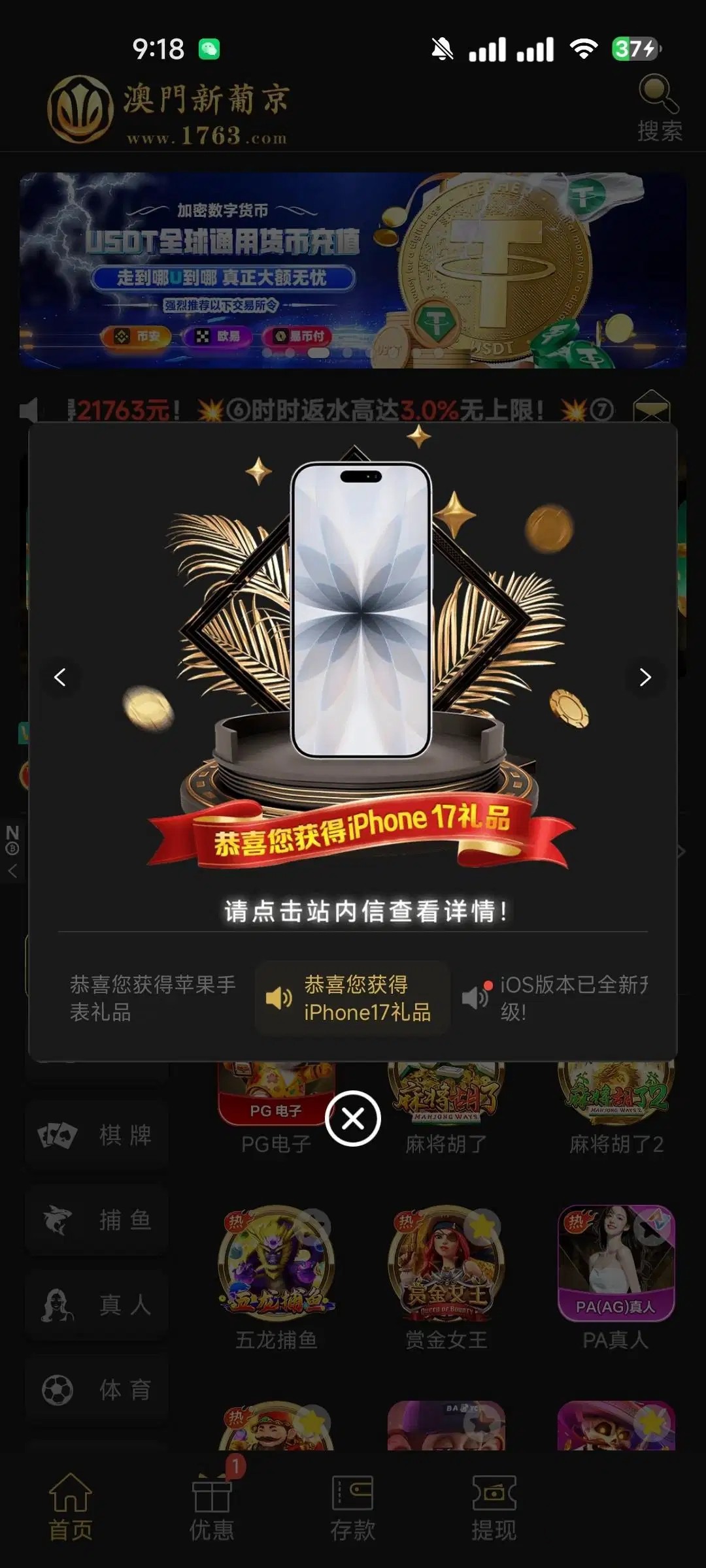
Task: Switch to the 存款 tab
Action: (x=352, y=1503)
